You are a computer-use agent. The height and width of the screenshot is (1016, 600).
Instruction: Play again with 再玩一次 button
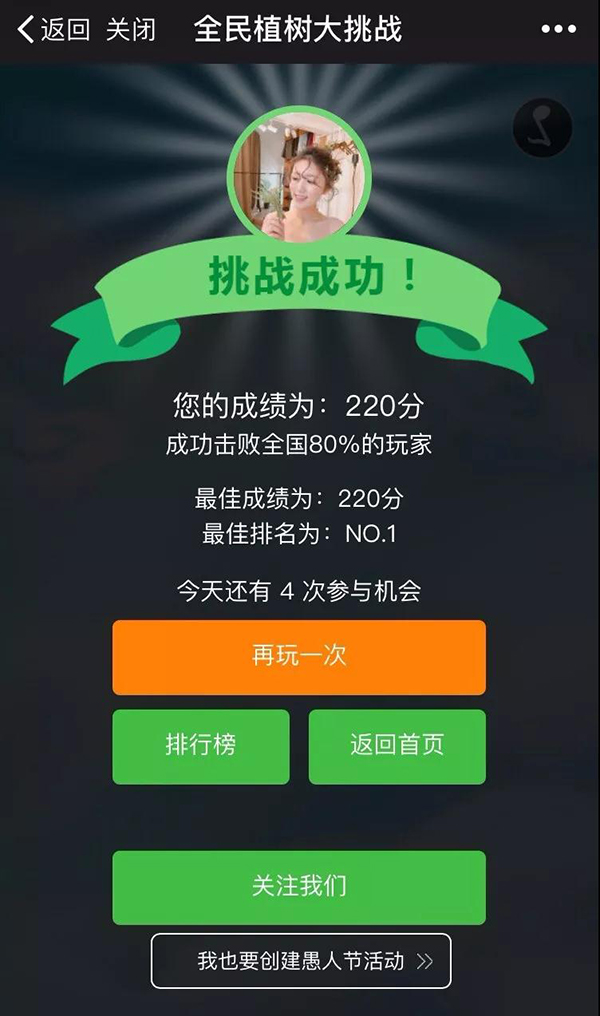click(298, 657)
